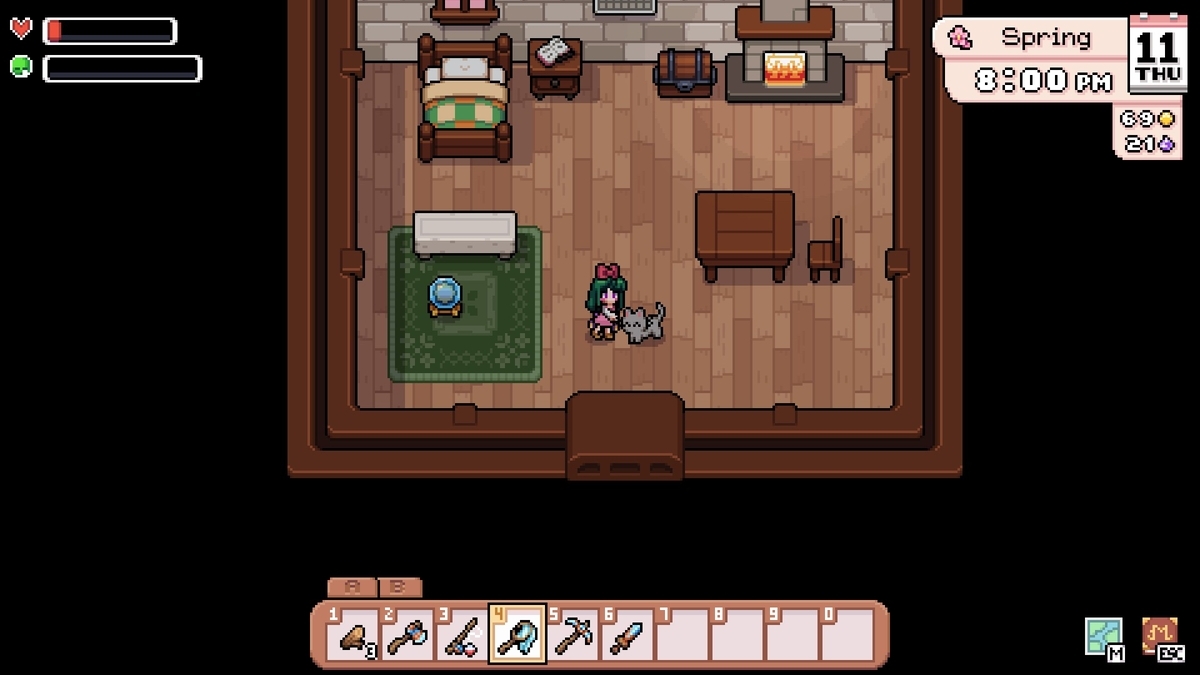Select empty hotbar slot 7
The width and height of the screenshot is (1200, 675).
click(682, 634)
